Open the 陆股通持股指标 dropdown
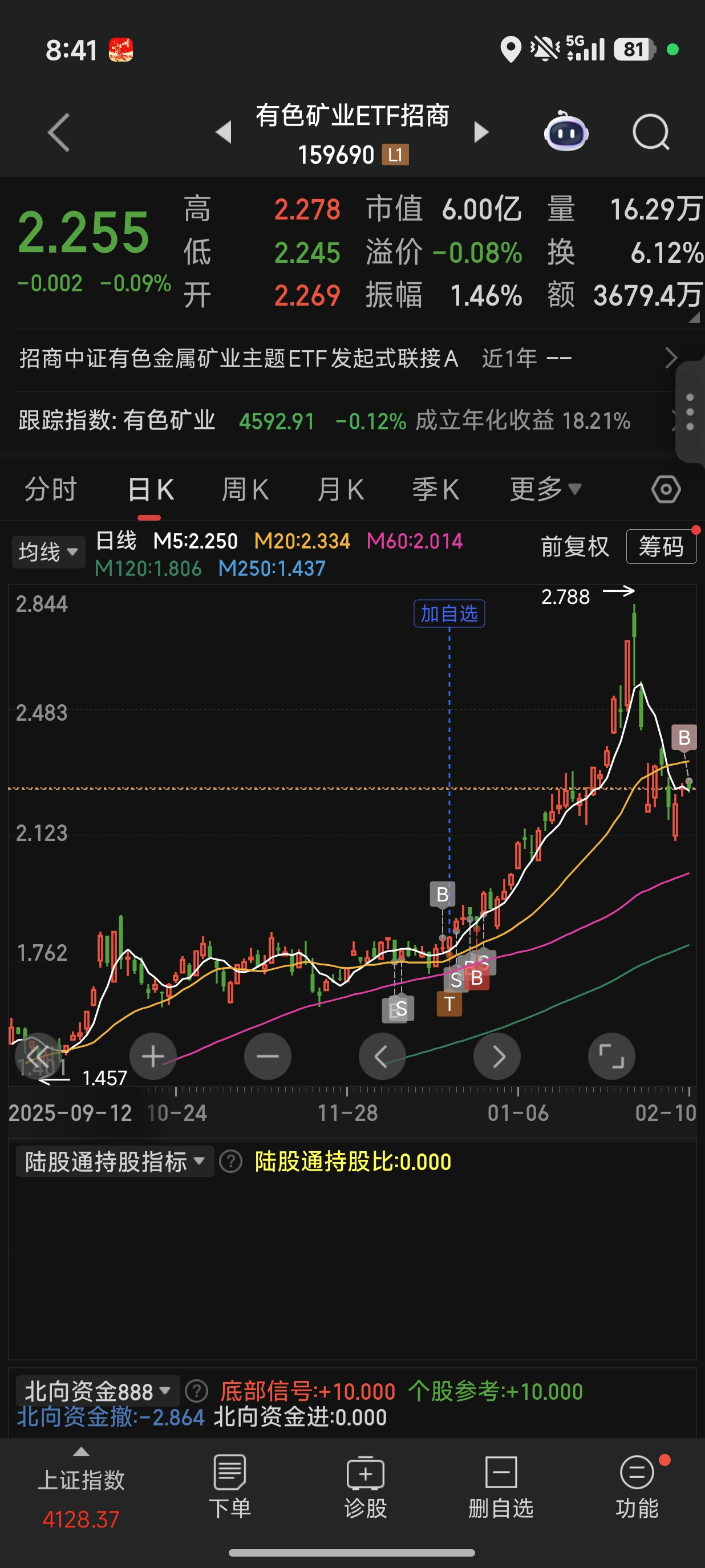The image size is (705, 1568). [x=115, y=1161]
